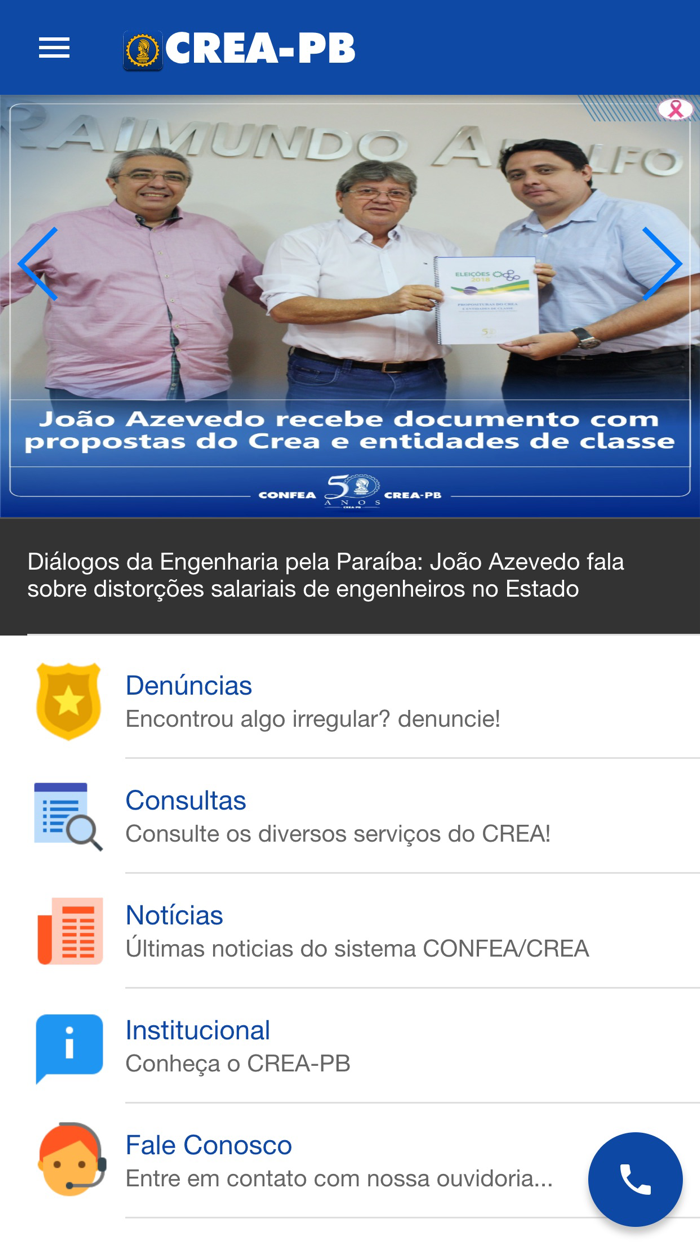Open Consultas services

click(x=350, y=817)
